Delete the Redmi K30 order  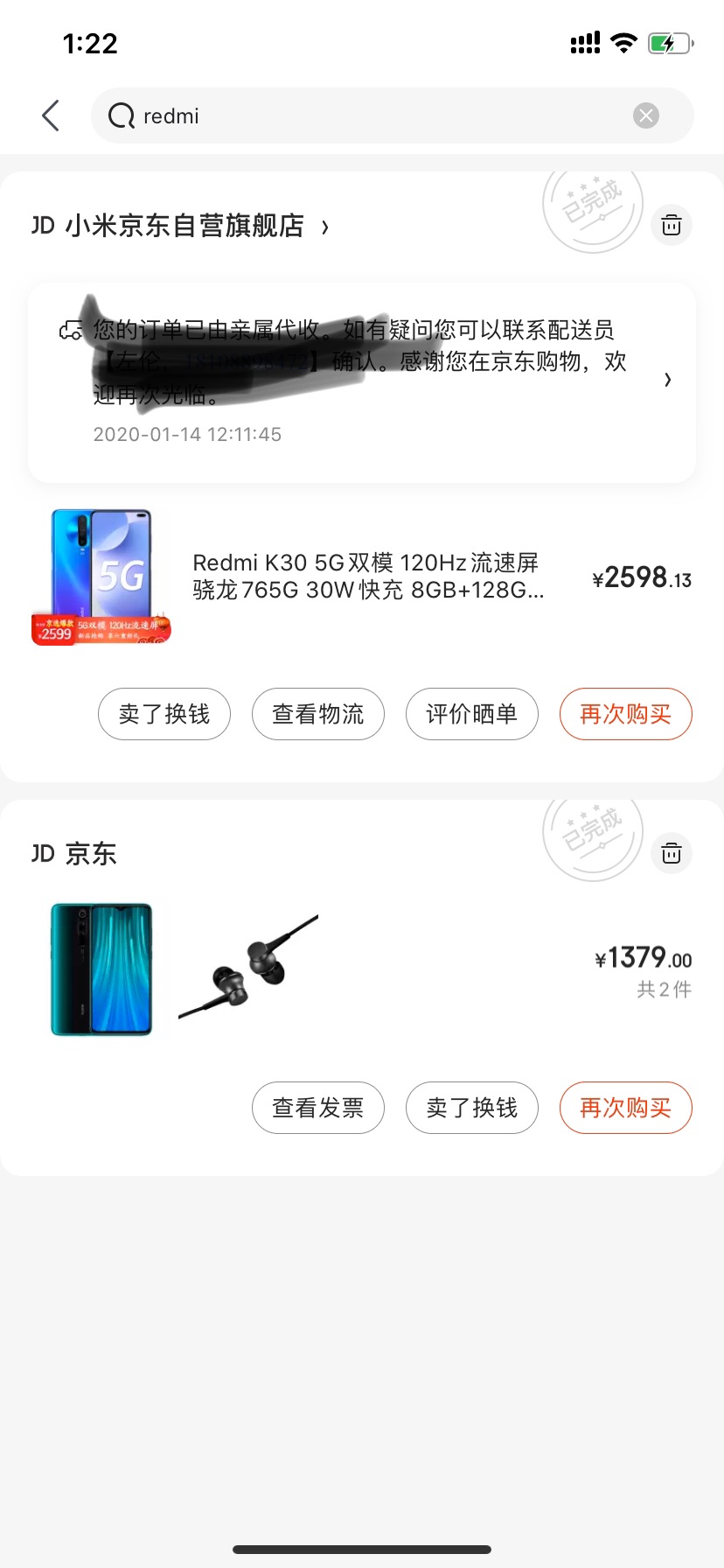pyautogui.click(x=672, y=225)
